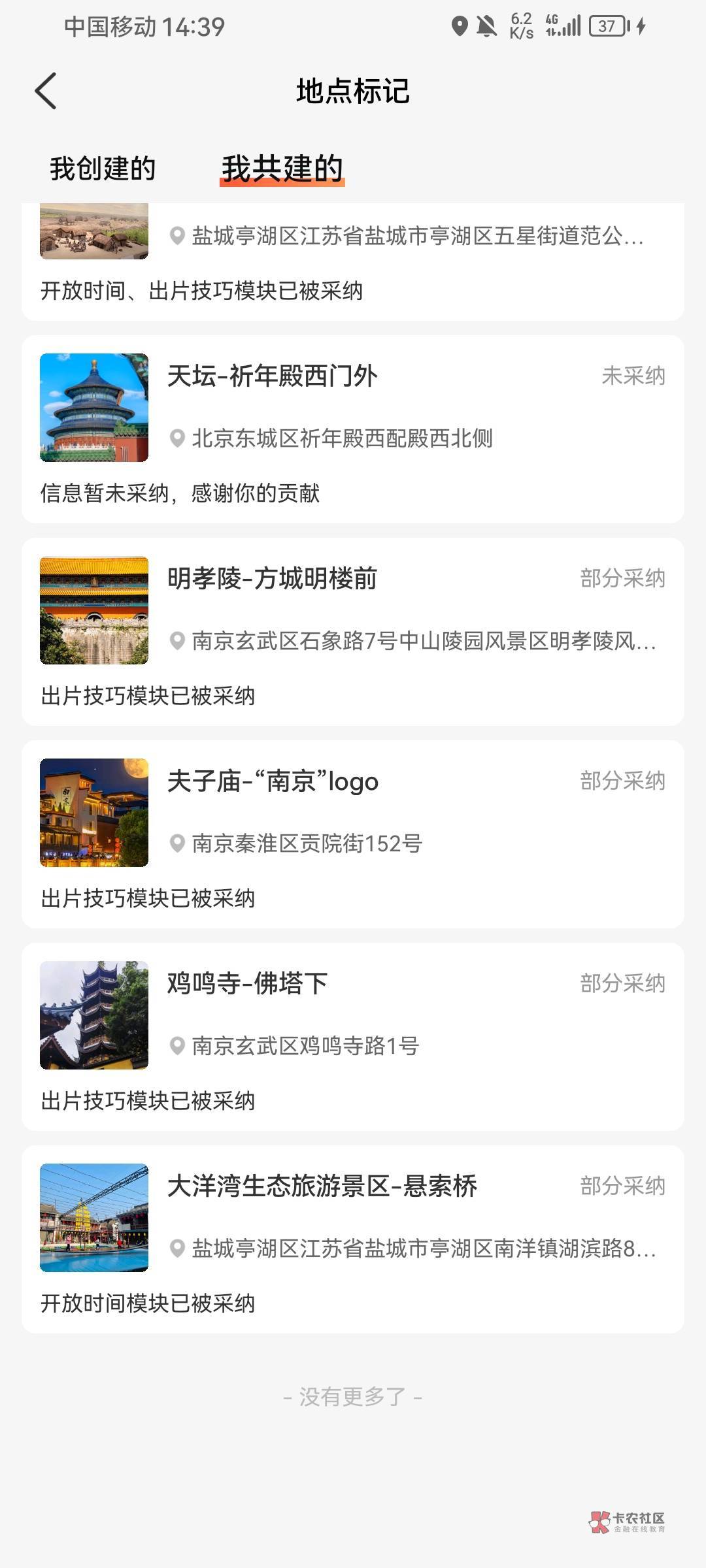Screen dimensions: 706x1568
Task: Select the 我共建的 tab
Action: tap(282, 169)
